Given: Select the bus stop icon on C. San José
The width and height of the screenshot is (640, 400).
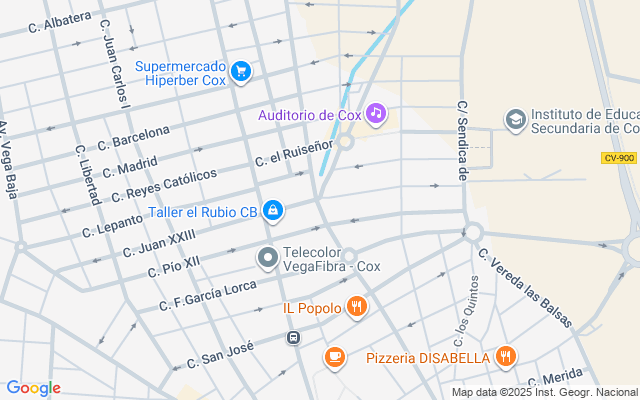Looking at the screenshot, I should [x=293, y=338].
